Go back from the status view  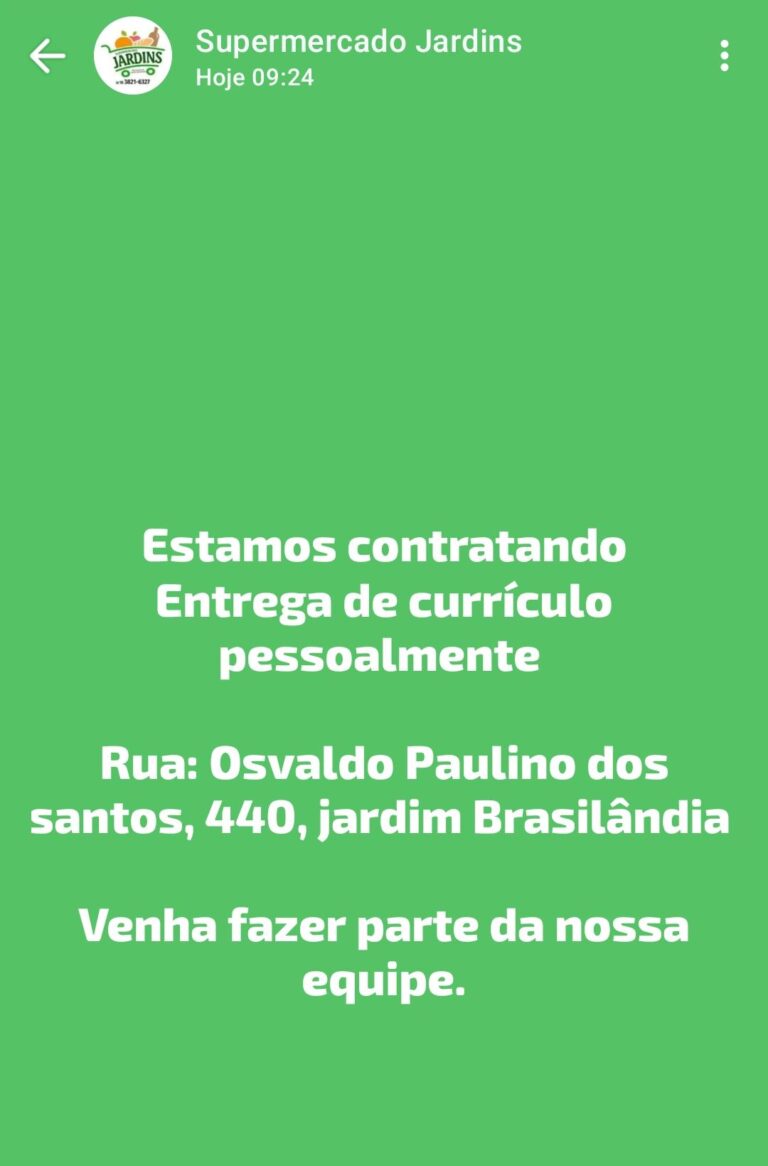click(x=46, y=57)
